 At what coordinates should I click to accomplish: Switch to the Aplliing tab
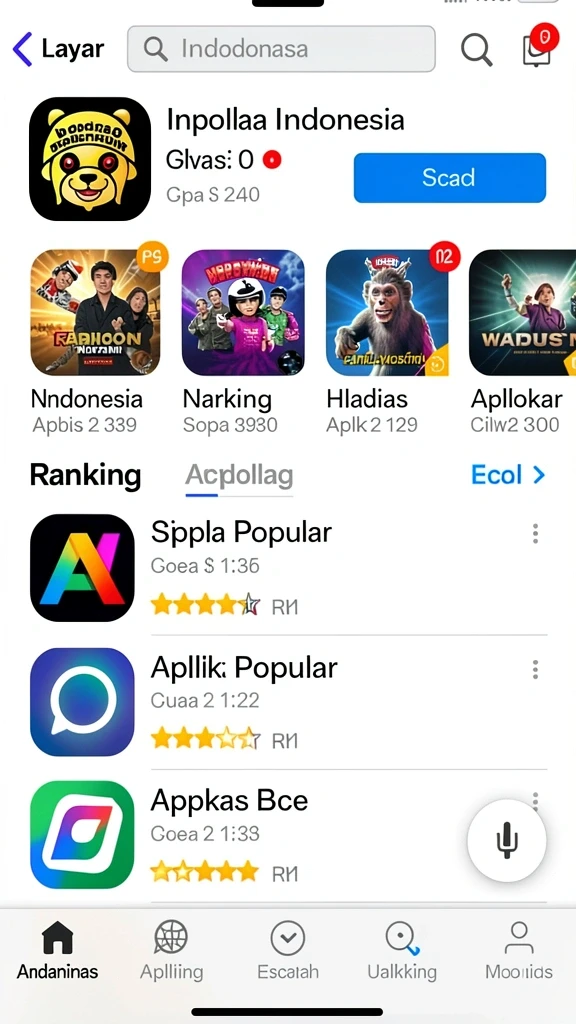coord(171,950)
